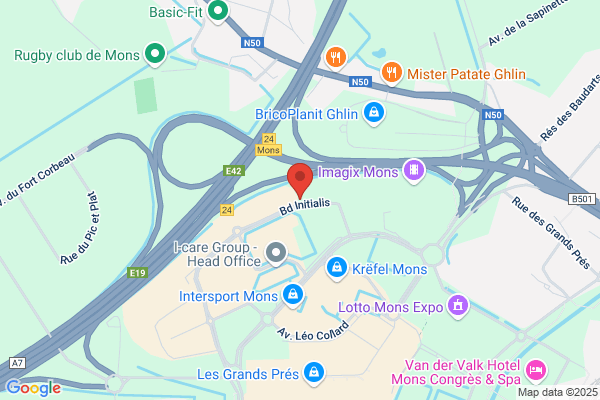Select the Basic-Fit place marker
The height and width of the screenshot is (400, 600).
tap(218, 12)
